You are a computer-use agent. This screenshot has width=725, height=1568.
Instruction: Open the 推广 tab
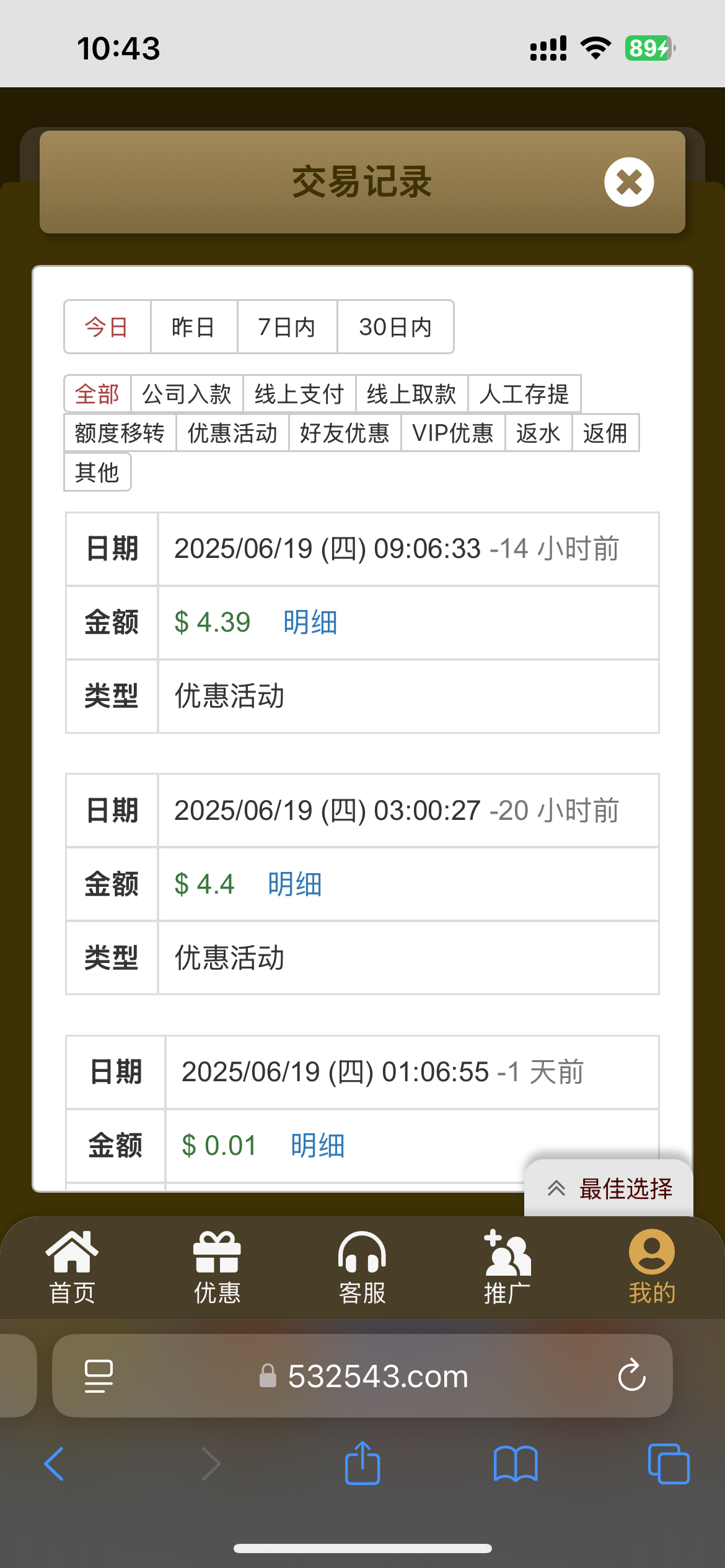(x=507, y=1267)
